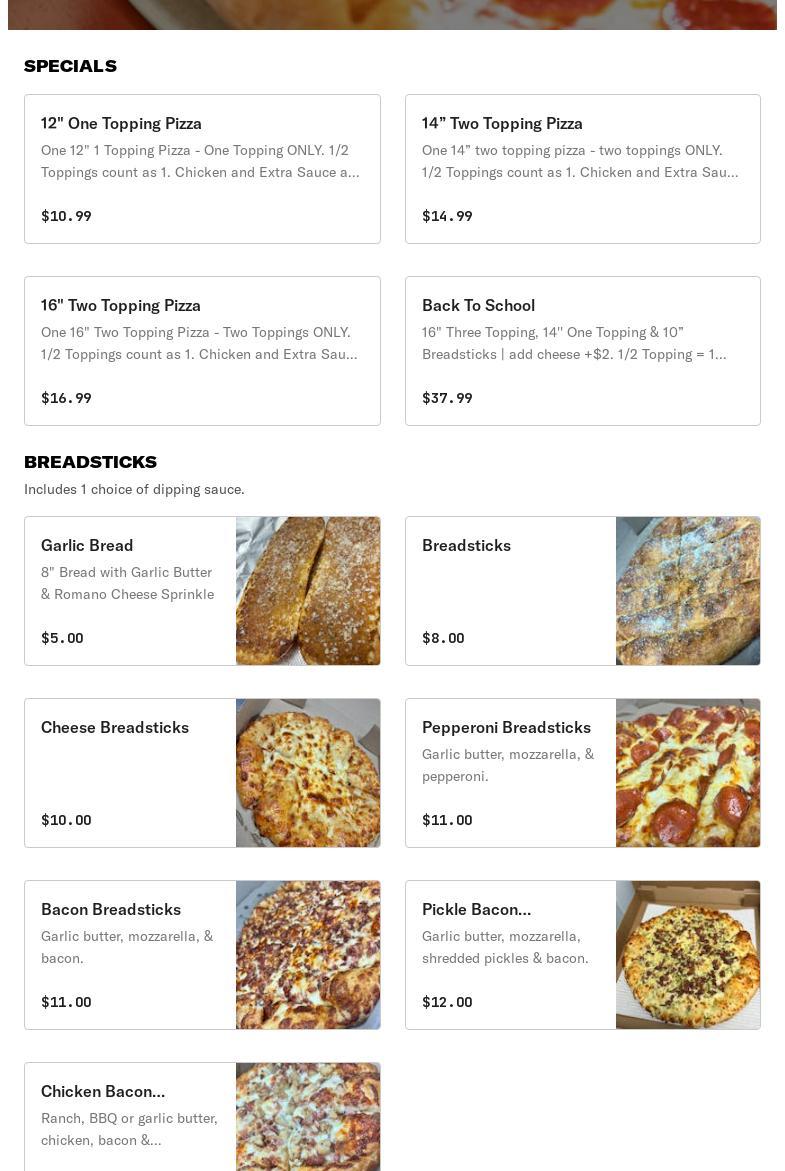Open the $8.00 Breadsticks item

(x=583, y=591)
